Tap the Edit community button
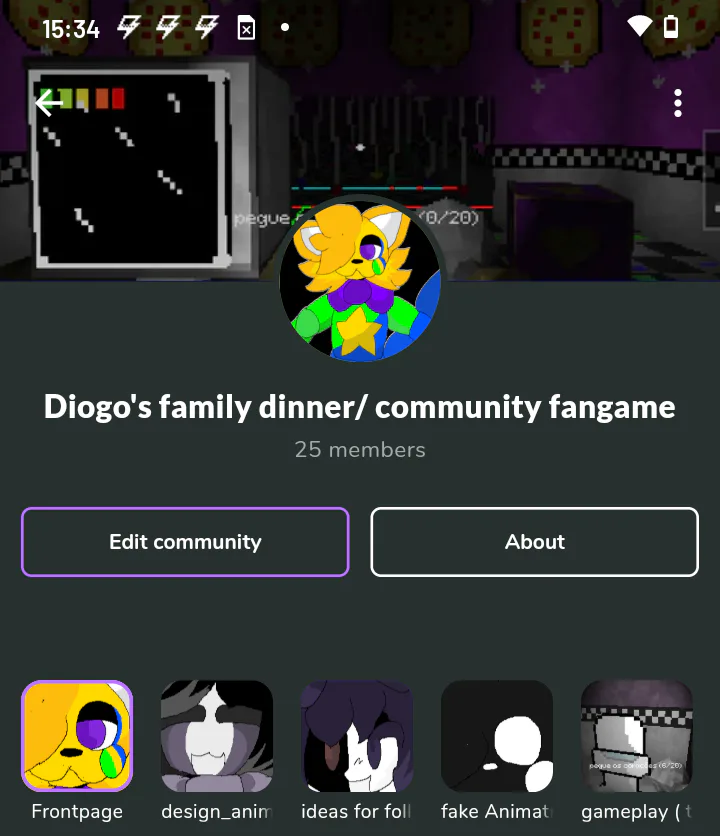Image resolution: width=720 pixels, height=836 pixels. (x=185, y=542)
